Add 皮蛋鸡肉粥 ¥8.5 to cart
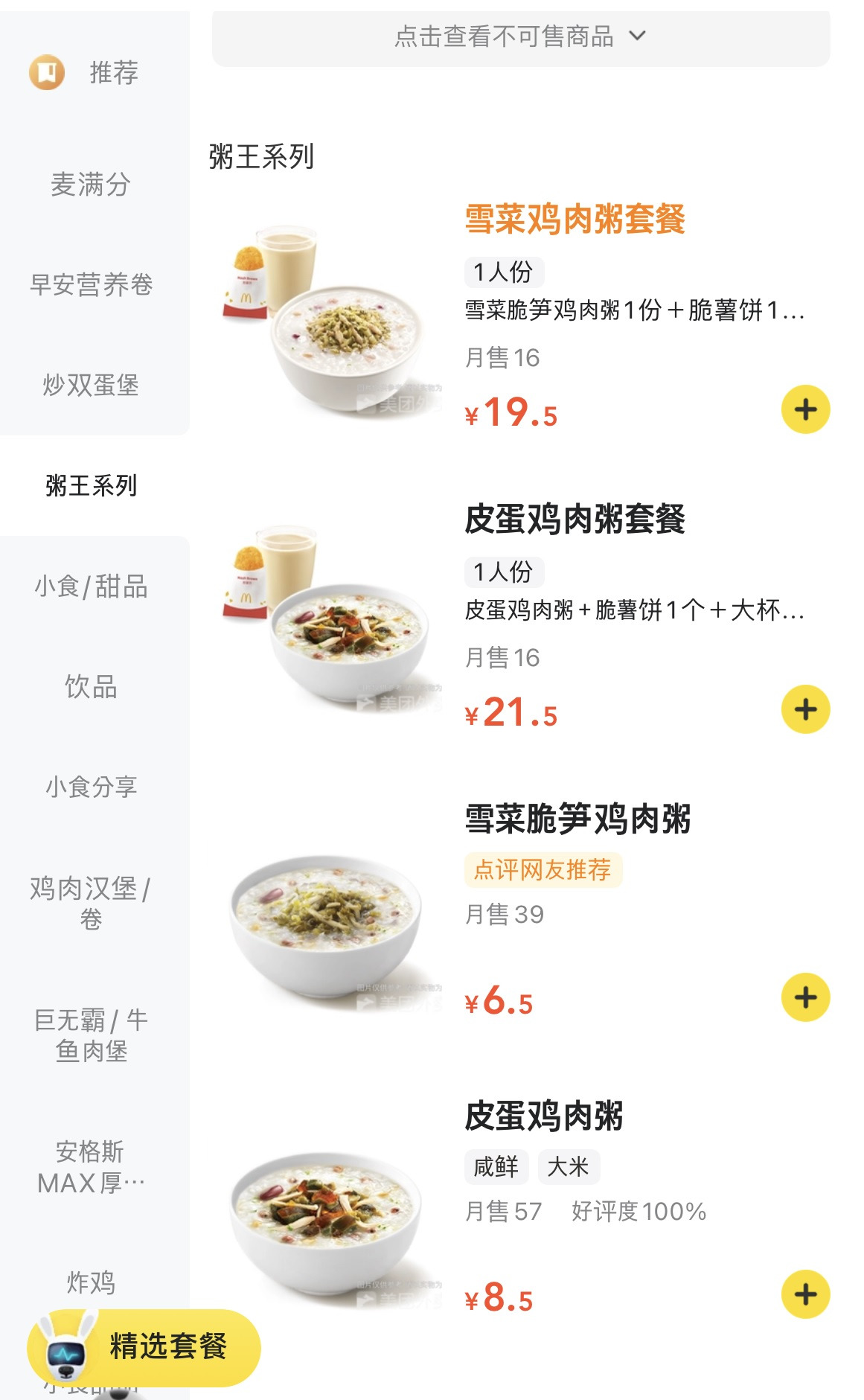This screenshot has height=1400, width=864. click(x=805, y=1294)
